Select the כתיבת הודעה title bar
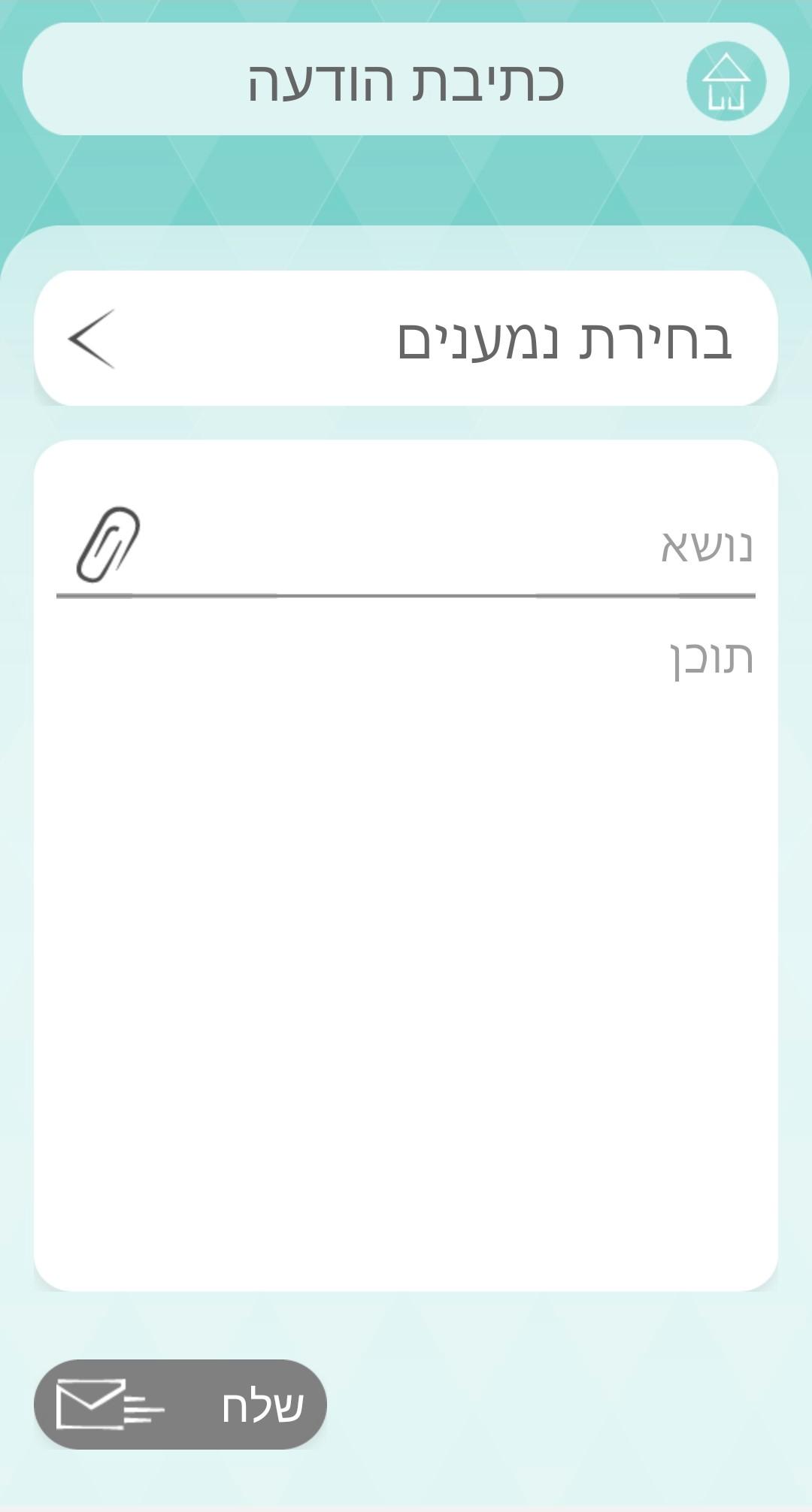 [406, 83]
